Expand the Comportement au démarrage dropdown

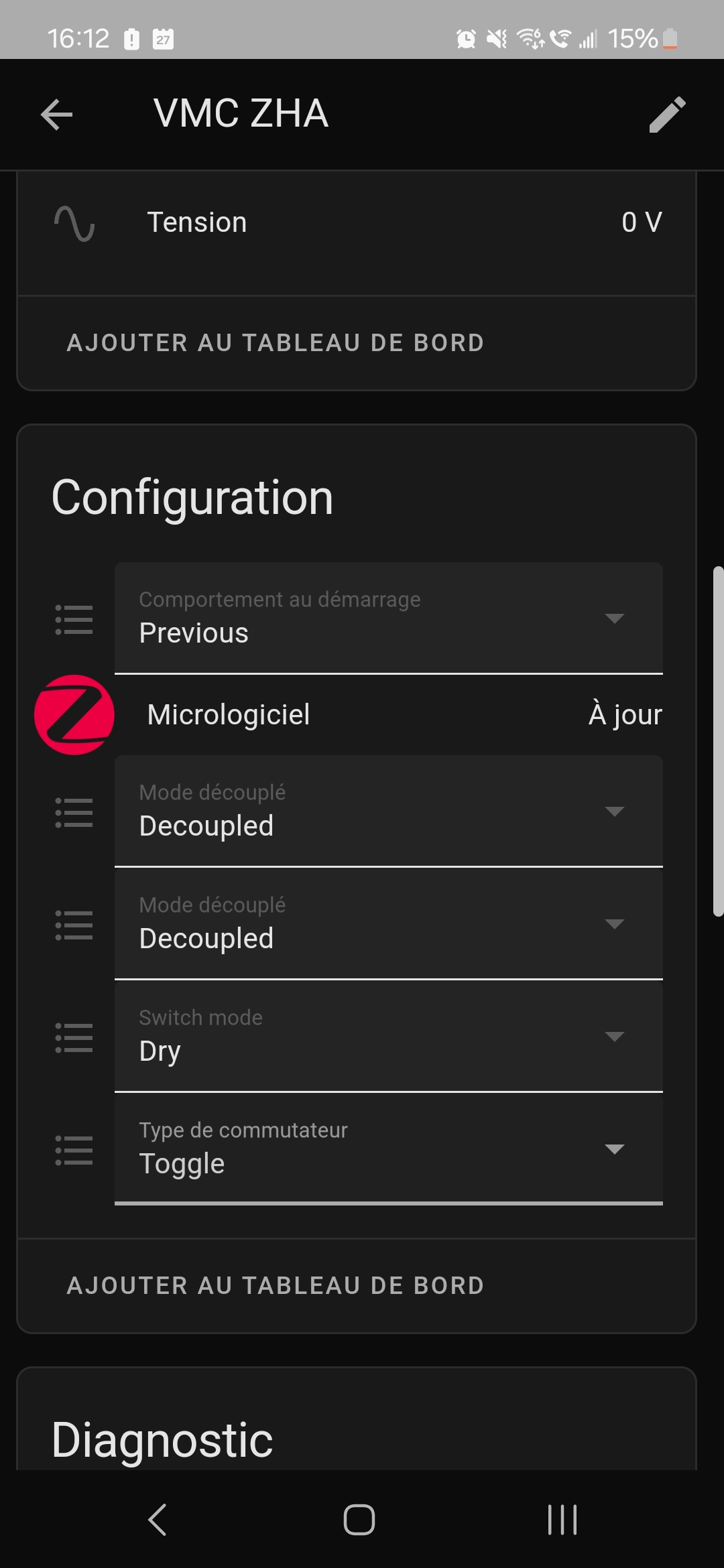pos(389,618)
